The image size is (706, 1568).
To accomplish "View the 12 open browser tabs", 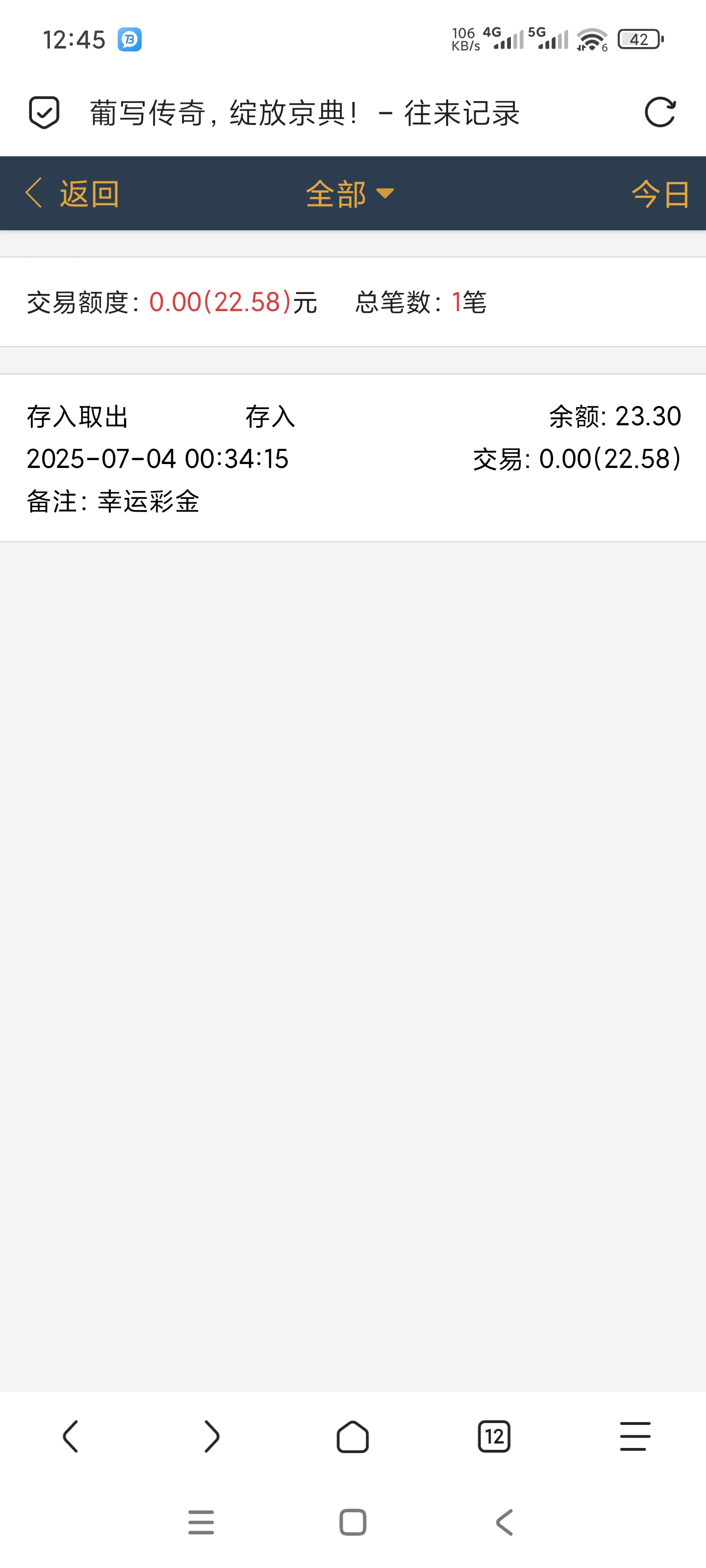I will pos(493,1437).
